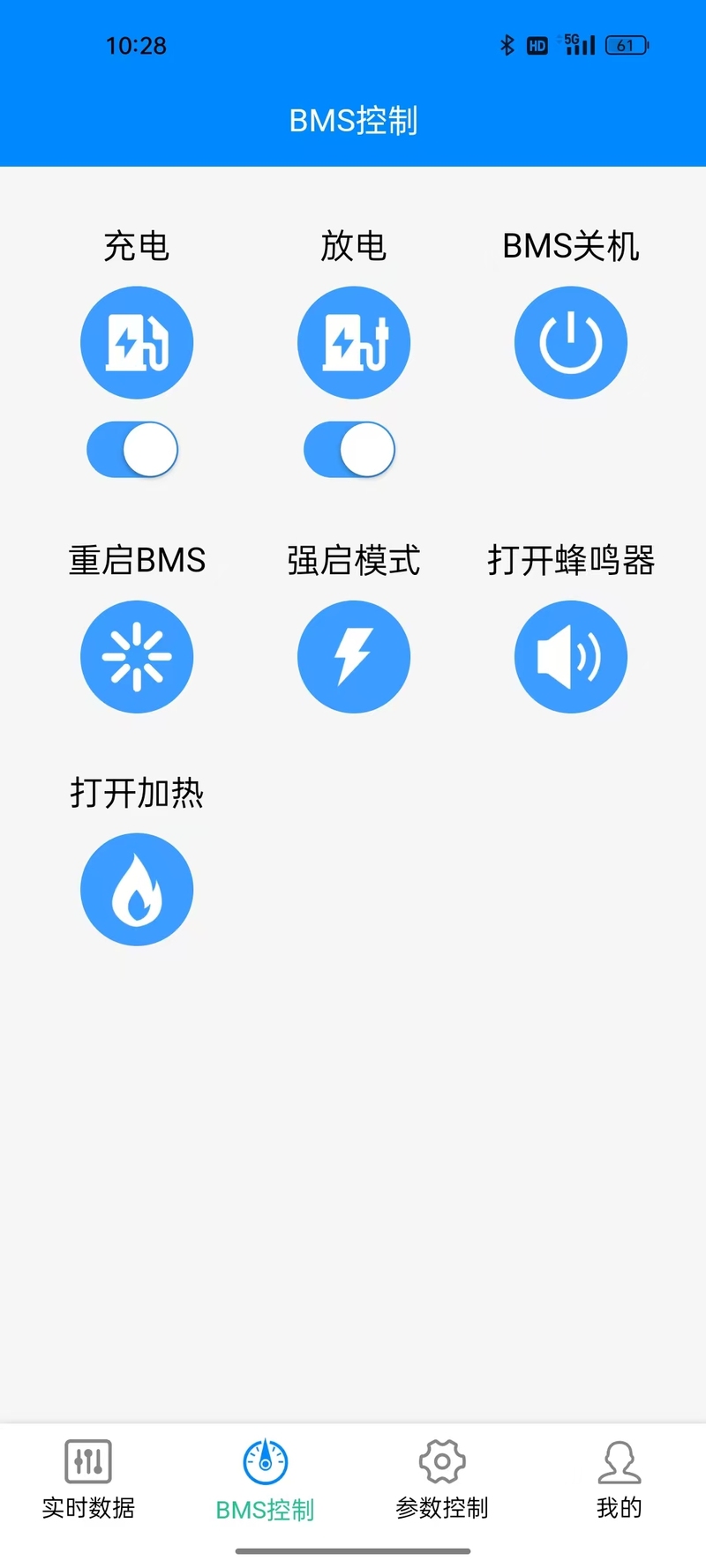Open the 参数控制 tab
The image size is (706, 1568).
coord(442,1480)
